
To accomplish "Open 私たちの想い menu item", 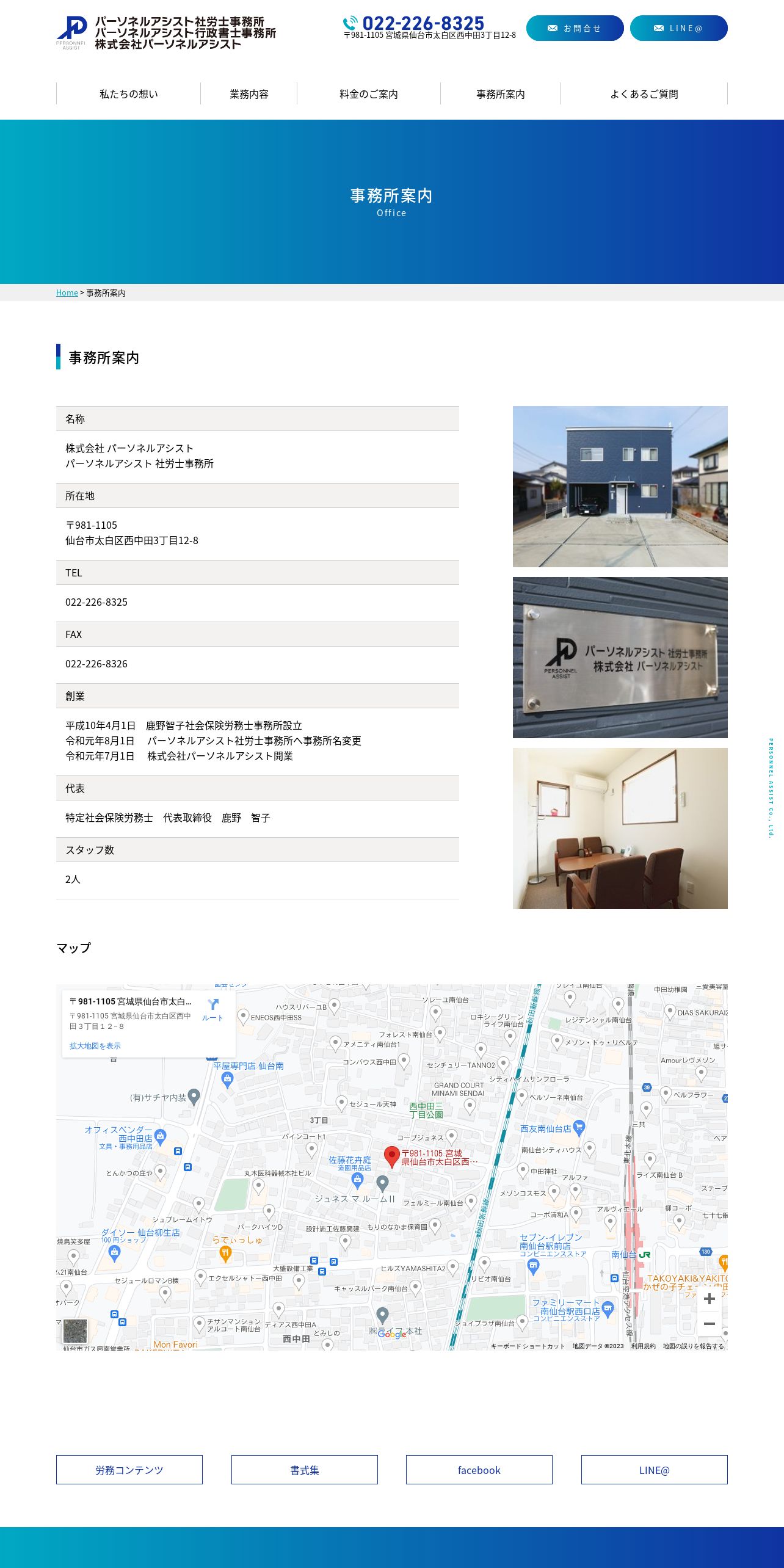I will (x=129, y=94).
